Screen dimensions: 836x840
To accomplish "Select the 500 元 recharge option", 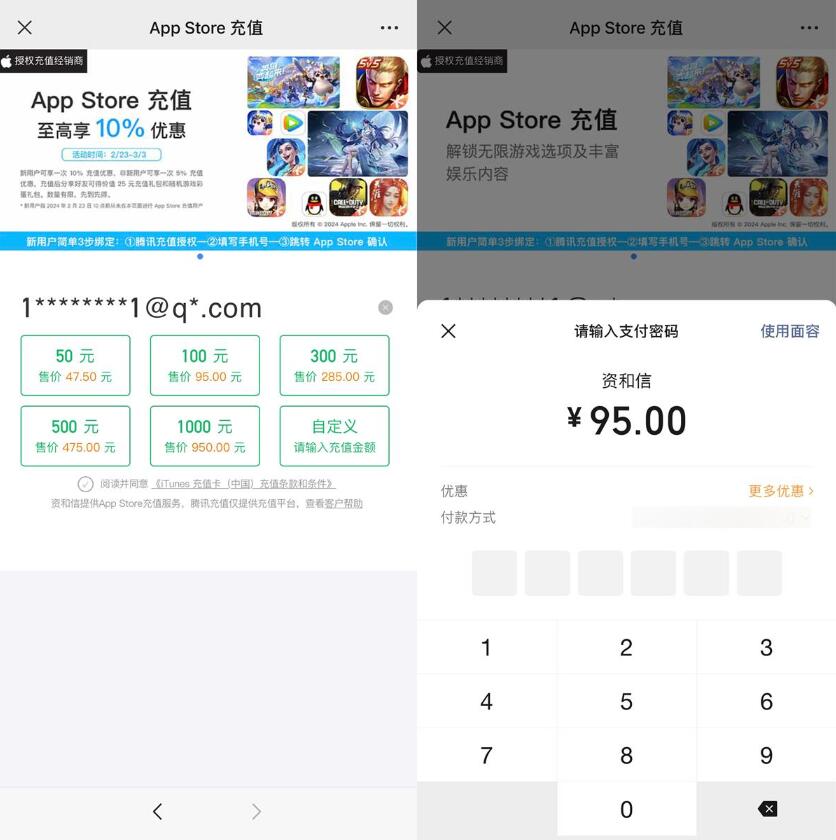I will tap(75, 436).
